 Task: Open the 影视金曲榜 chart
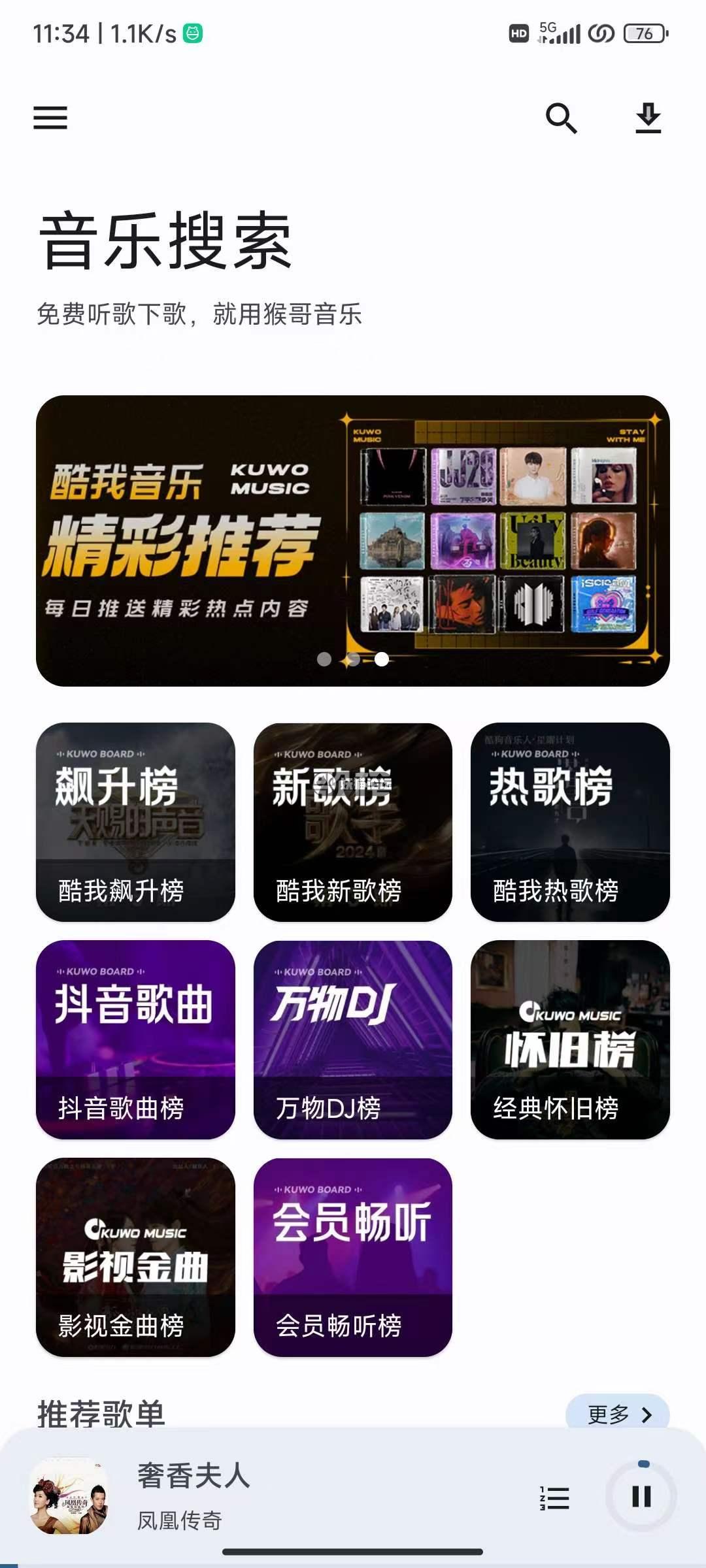[x=135, y=1257]
